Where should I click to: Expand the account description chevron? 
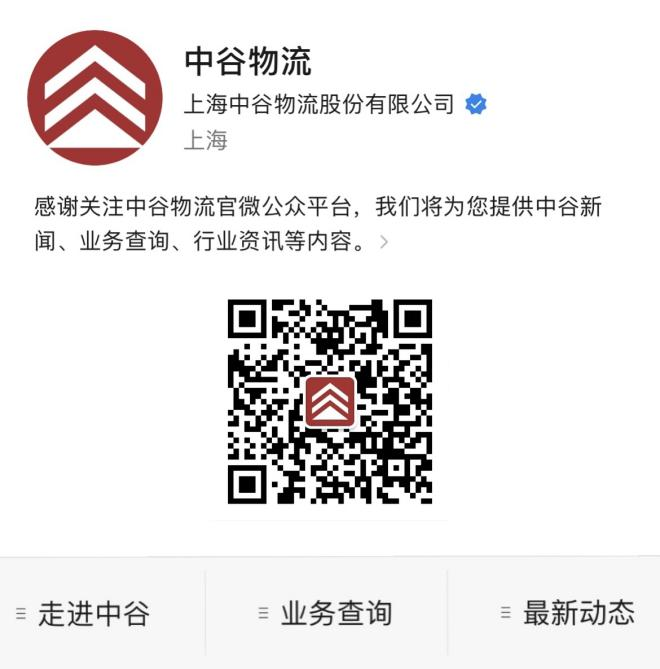385,243
